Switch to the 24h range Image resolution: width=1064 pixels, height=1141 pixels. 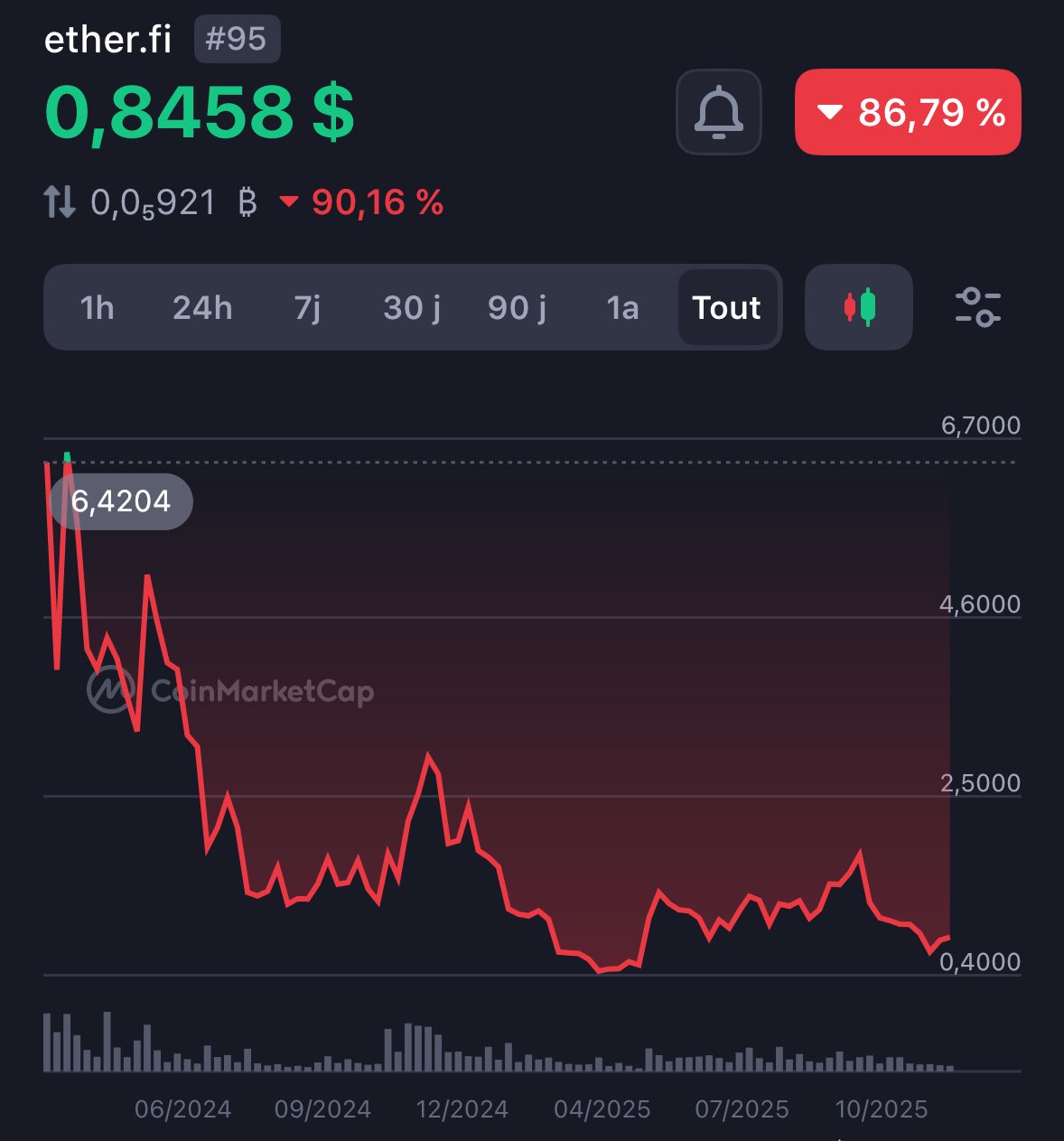[x=202, y=308]
